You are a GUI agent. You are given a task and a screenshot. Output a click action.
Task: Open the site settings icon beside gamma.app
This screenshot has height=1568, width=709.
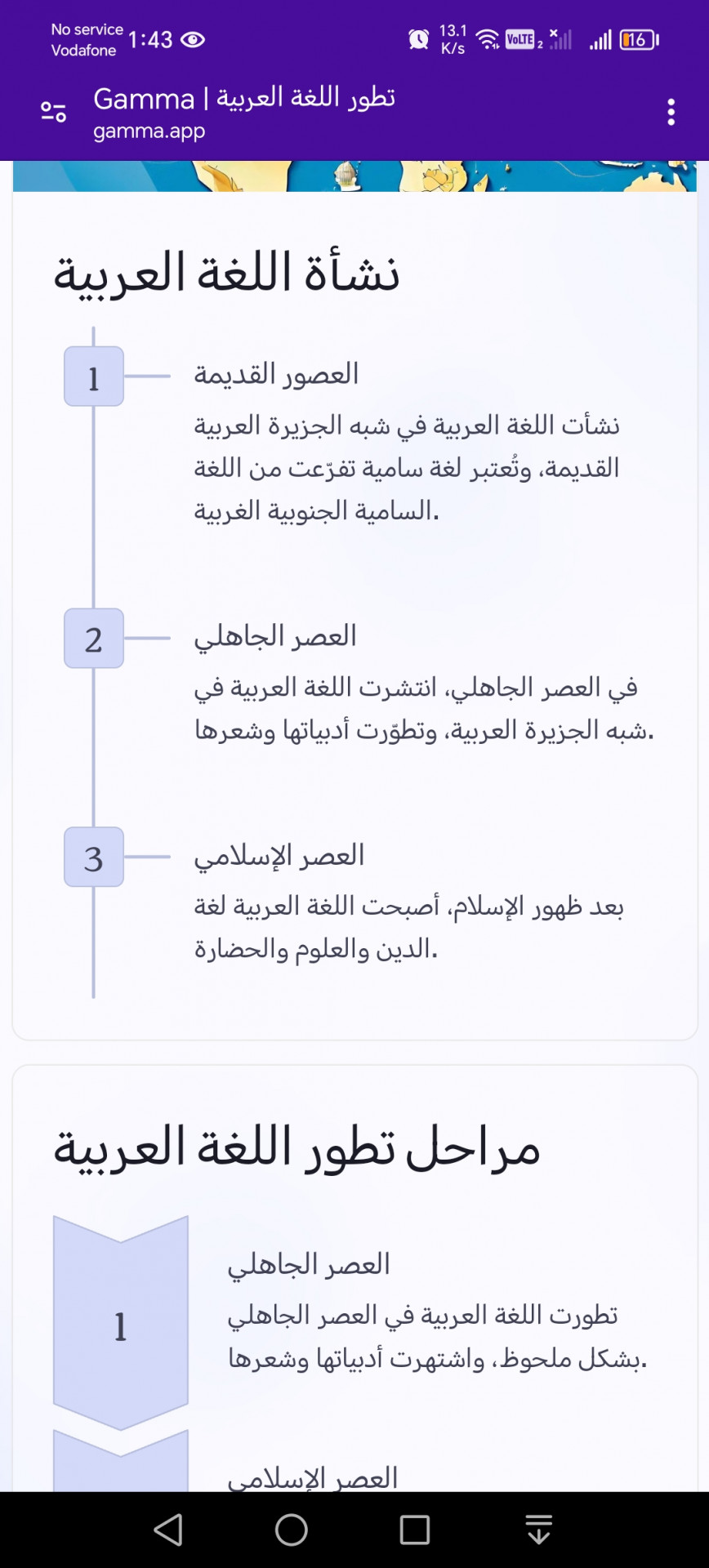[x=54, y=112]
